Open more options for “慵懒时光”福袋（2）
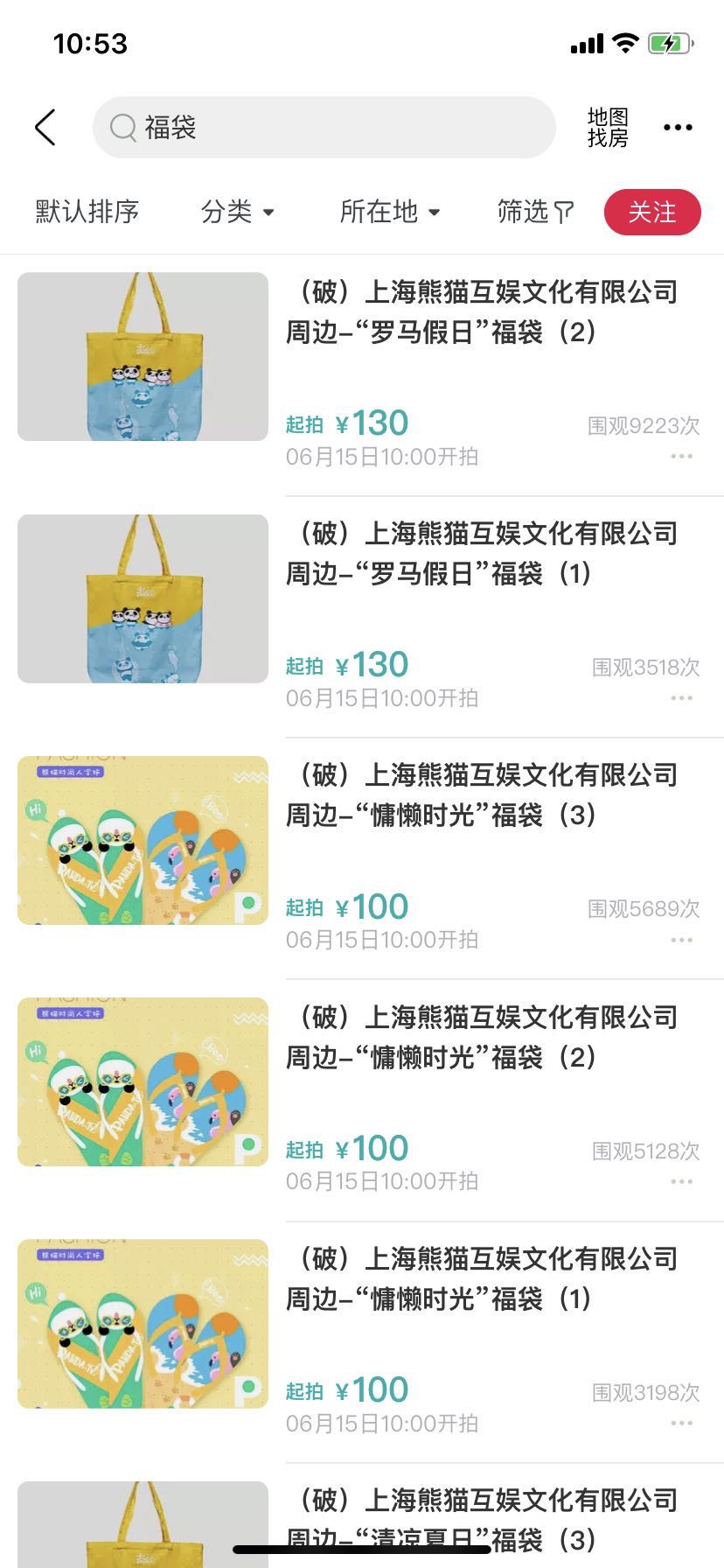The image size is (724, 1568). (x=681, y=1181)
